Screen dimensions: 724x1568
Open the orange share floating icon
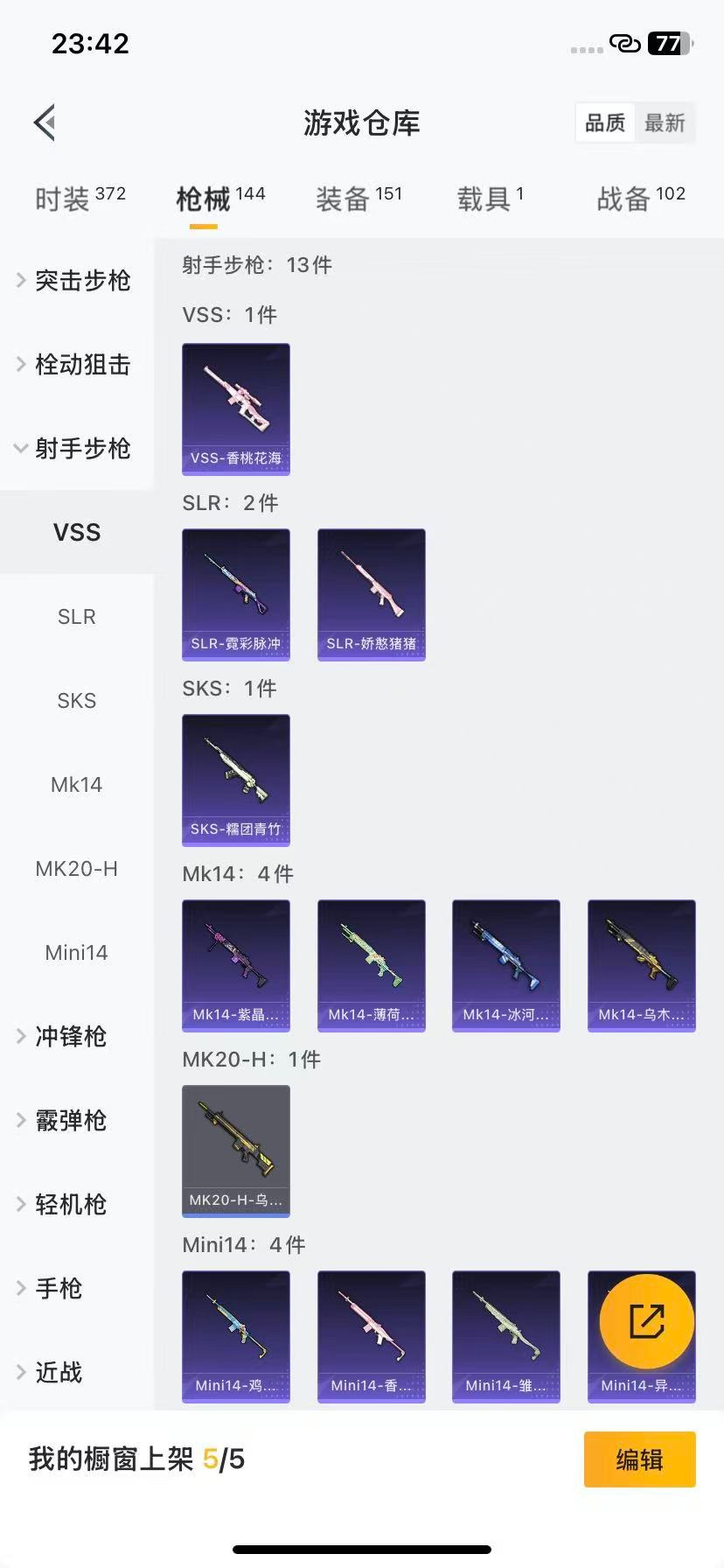tap(641, 1321)
